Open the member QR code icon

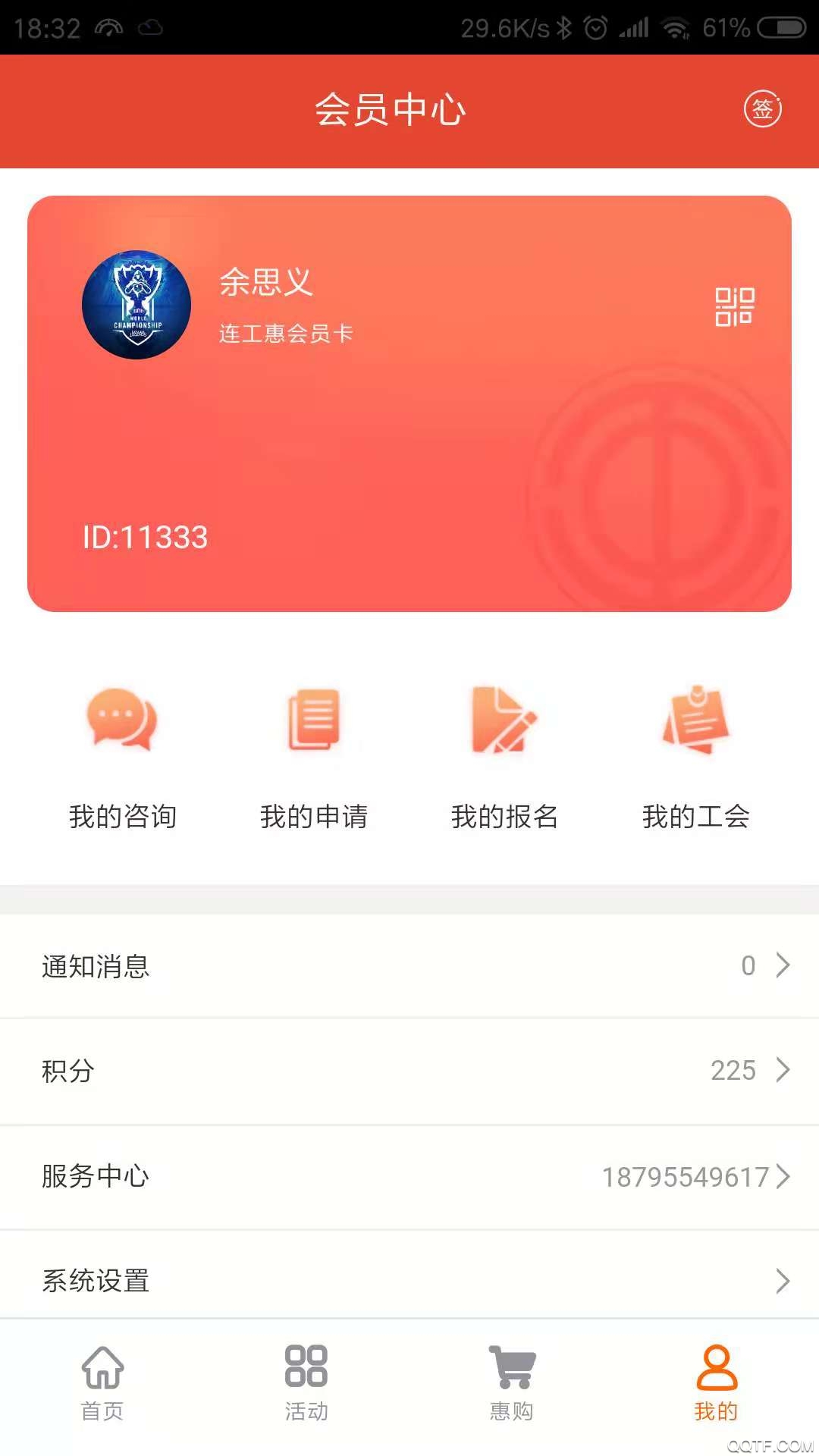pos(734,306)
